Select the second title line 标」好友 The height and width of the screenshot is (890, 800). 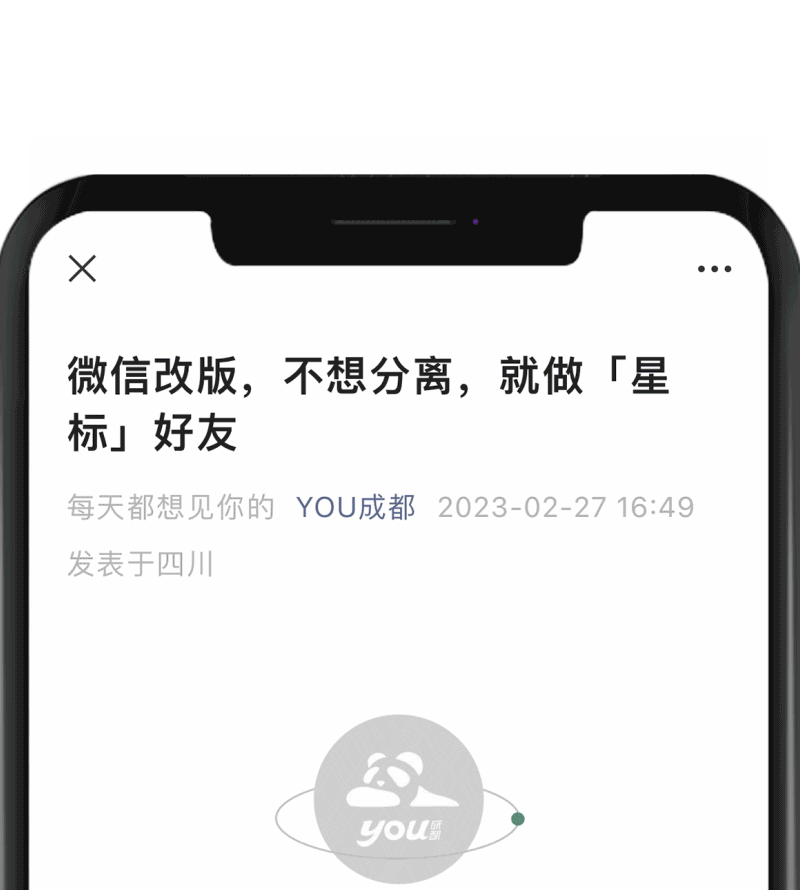150,434
